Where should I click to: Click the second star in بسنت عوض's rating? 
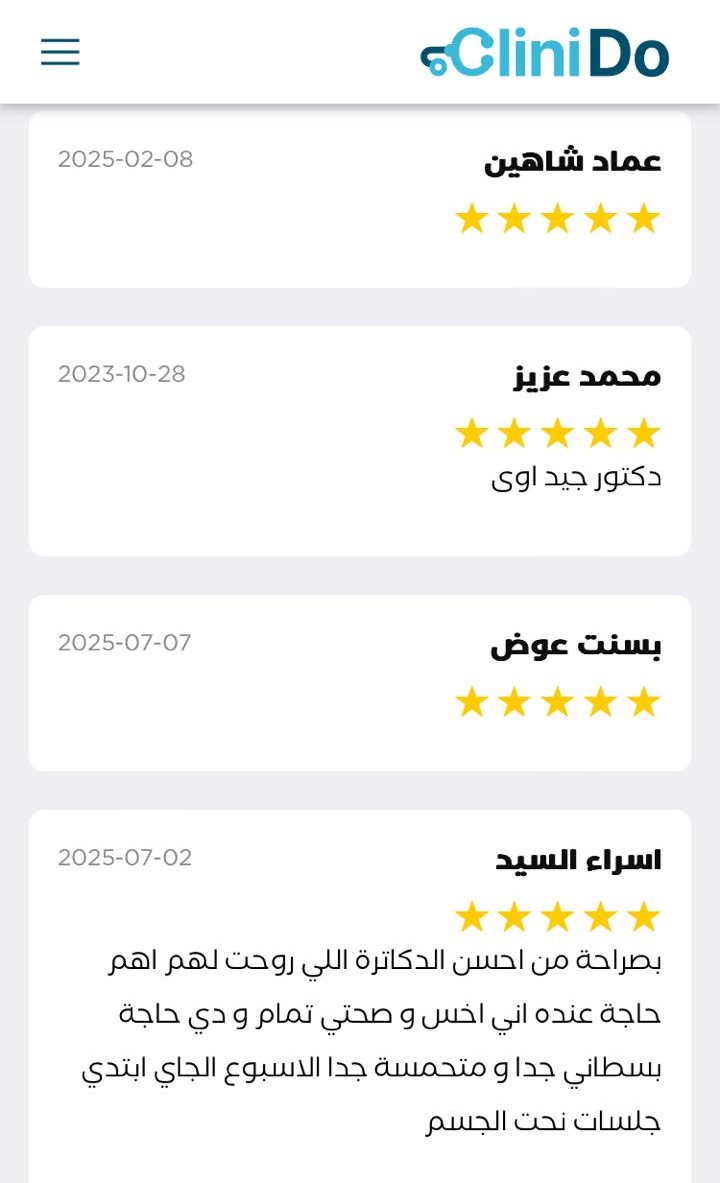514,702
